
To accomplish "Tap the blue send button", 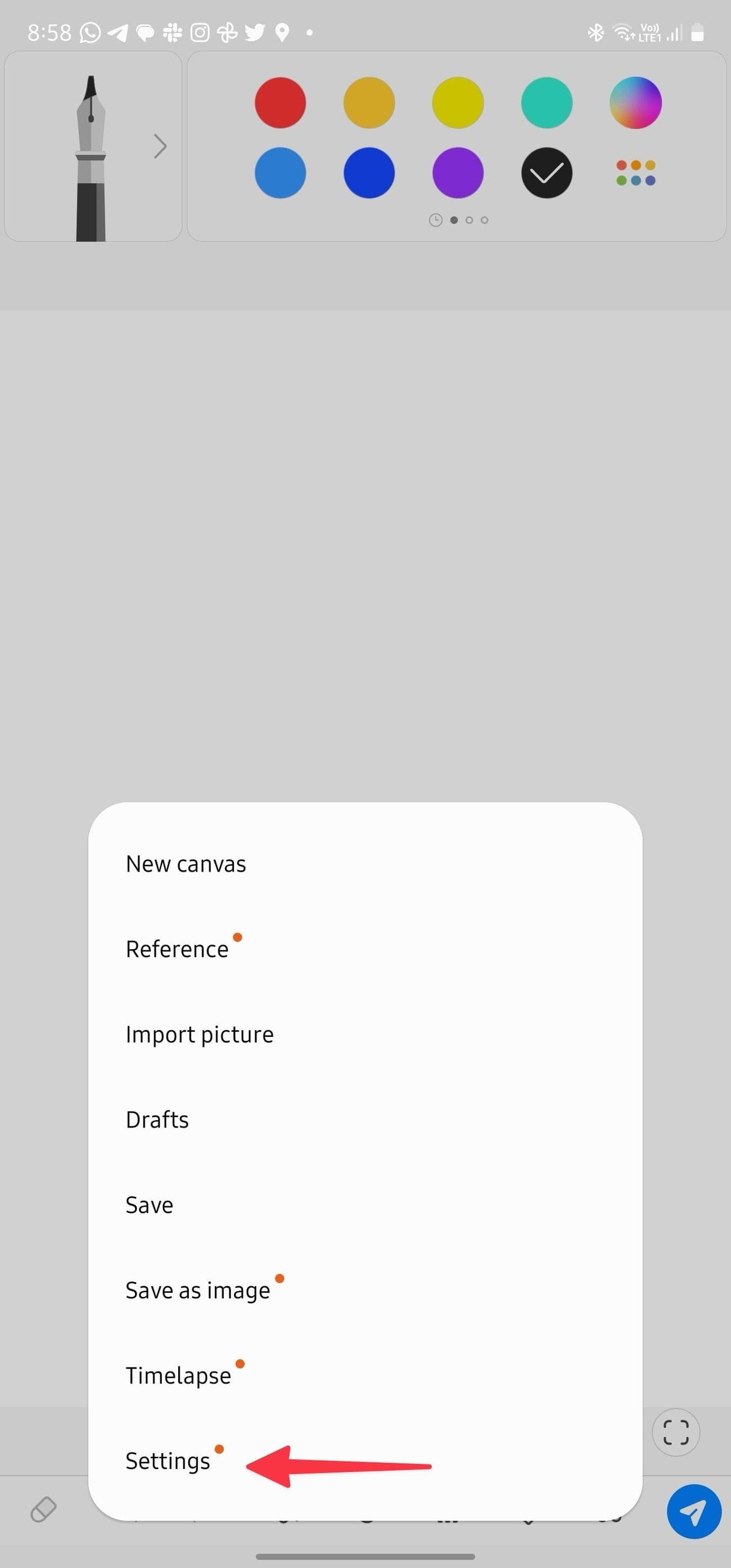I will pos(693,1511).
